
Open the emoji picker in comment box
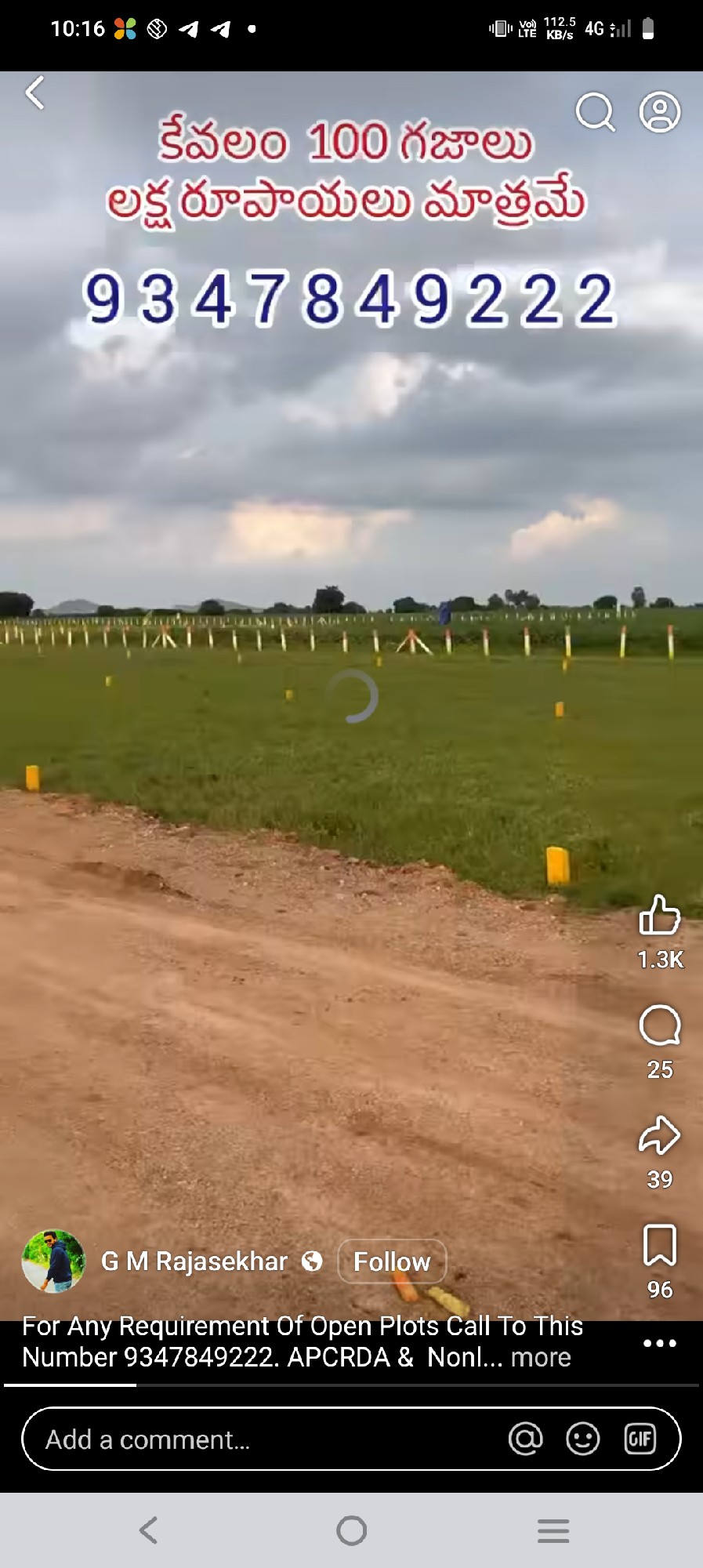(x=582, y=1439)
